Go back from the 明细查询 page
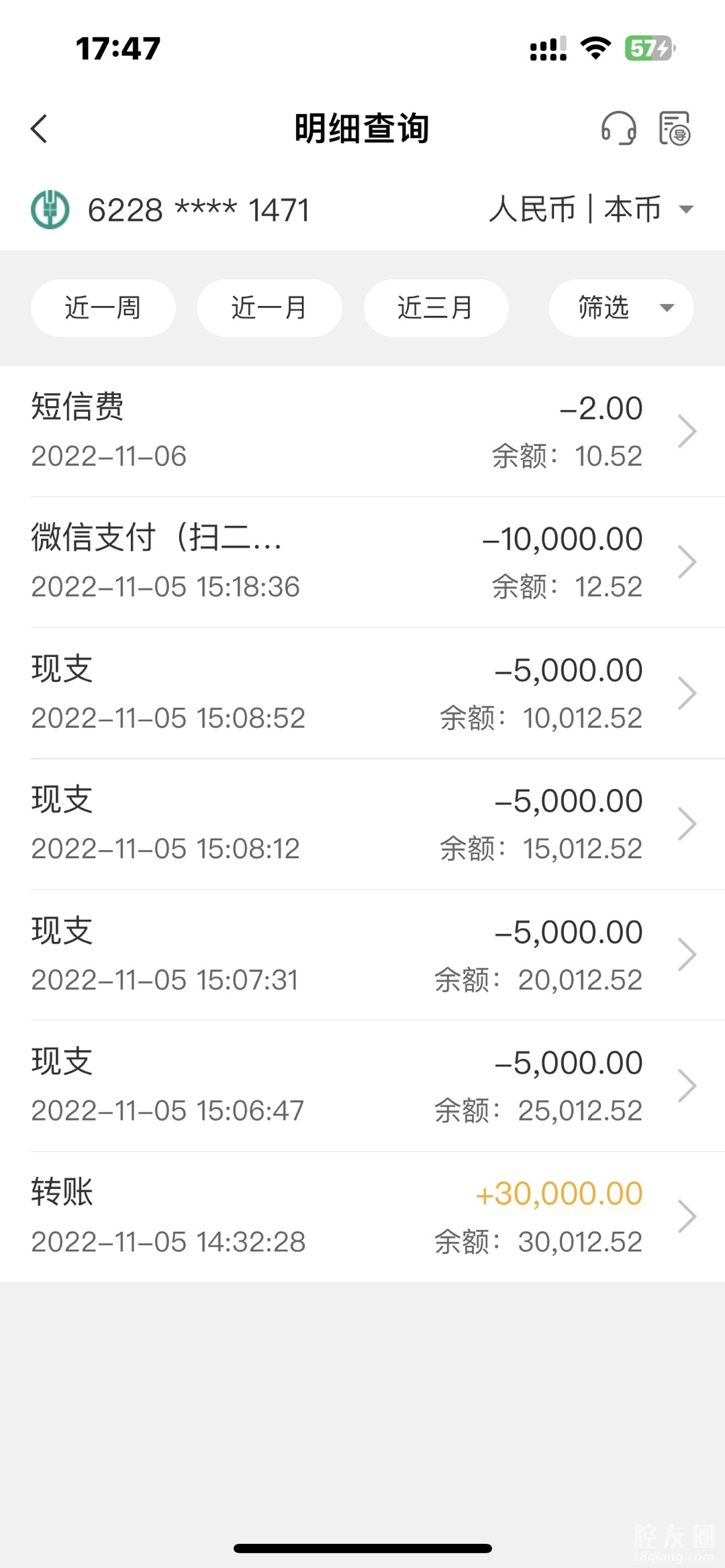 tap(40, 128)
